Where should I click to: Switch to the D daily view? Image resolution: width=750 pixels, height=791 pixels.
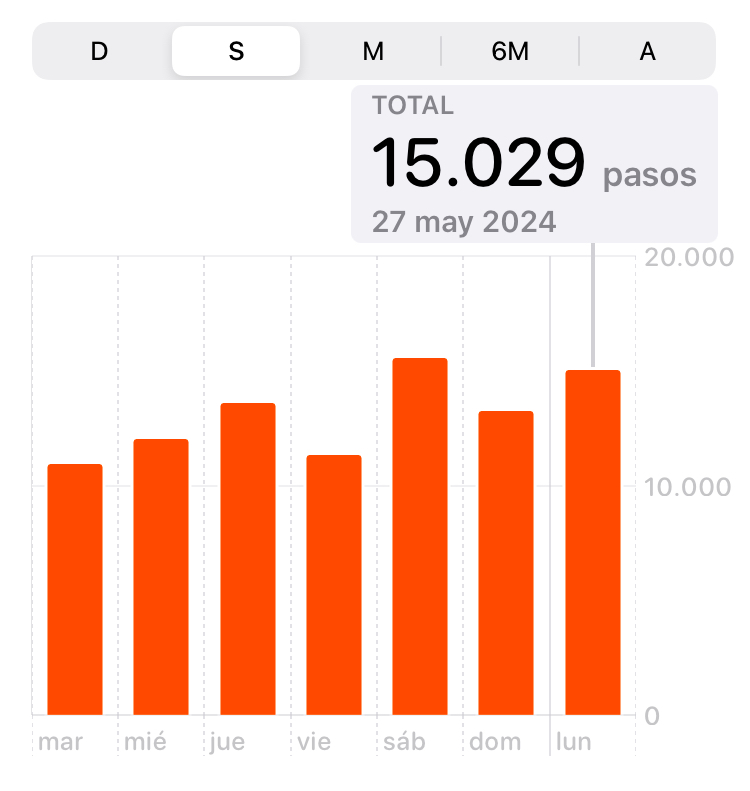(99, 51)
